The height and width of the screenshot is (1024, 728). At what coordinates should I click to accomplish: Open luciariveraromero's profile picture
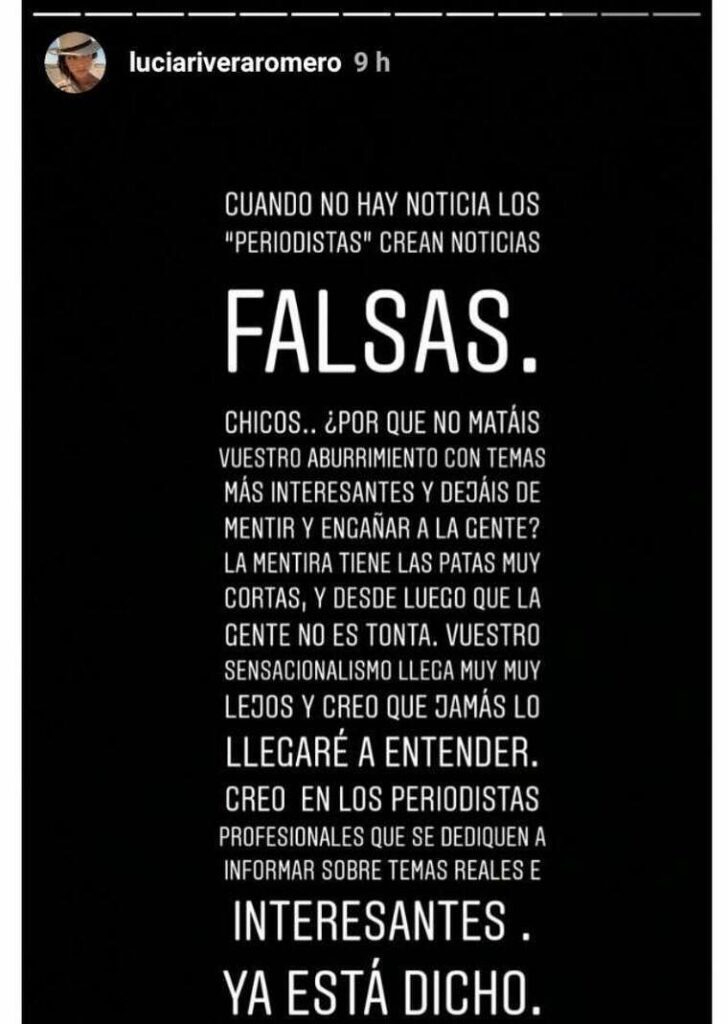pyautogui.click(x=74, y=62)
